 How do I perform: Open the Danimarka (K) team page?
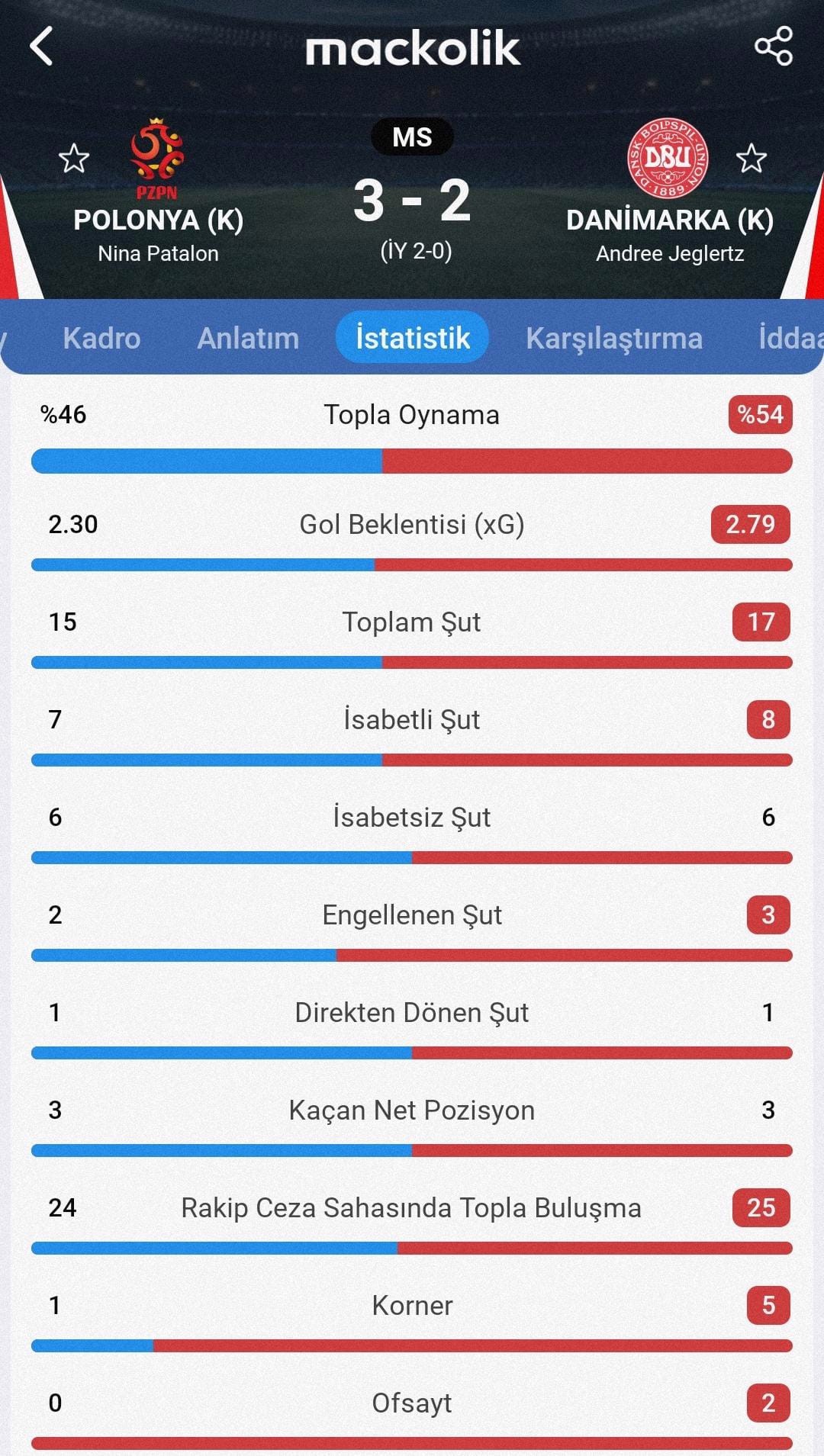pyautogui.click(x=670, y=220)
